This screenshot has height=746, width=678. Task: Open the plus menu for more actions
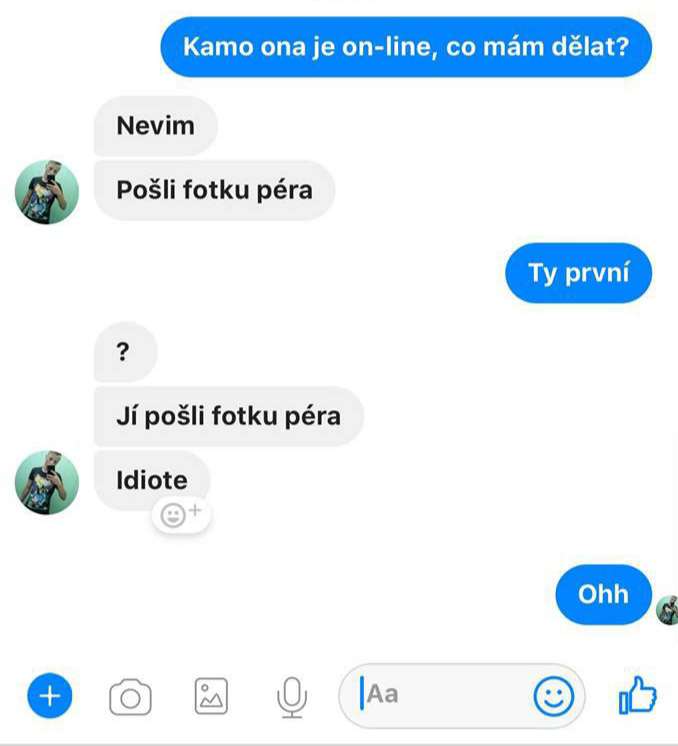click(50, 695)
